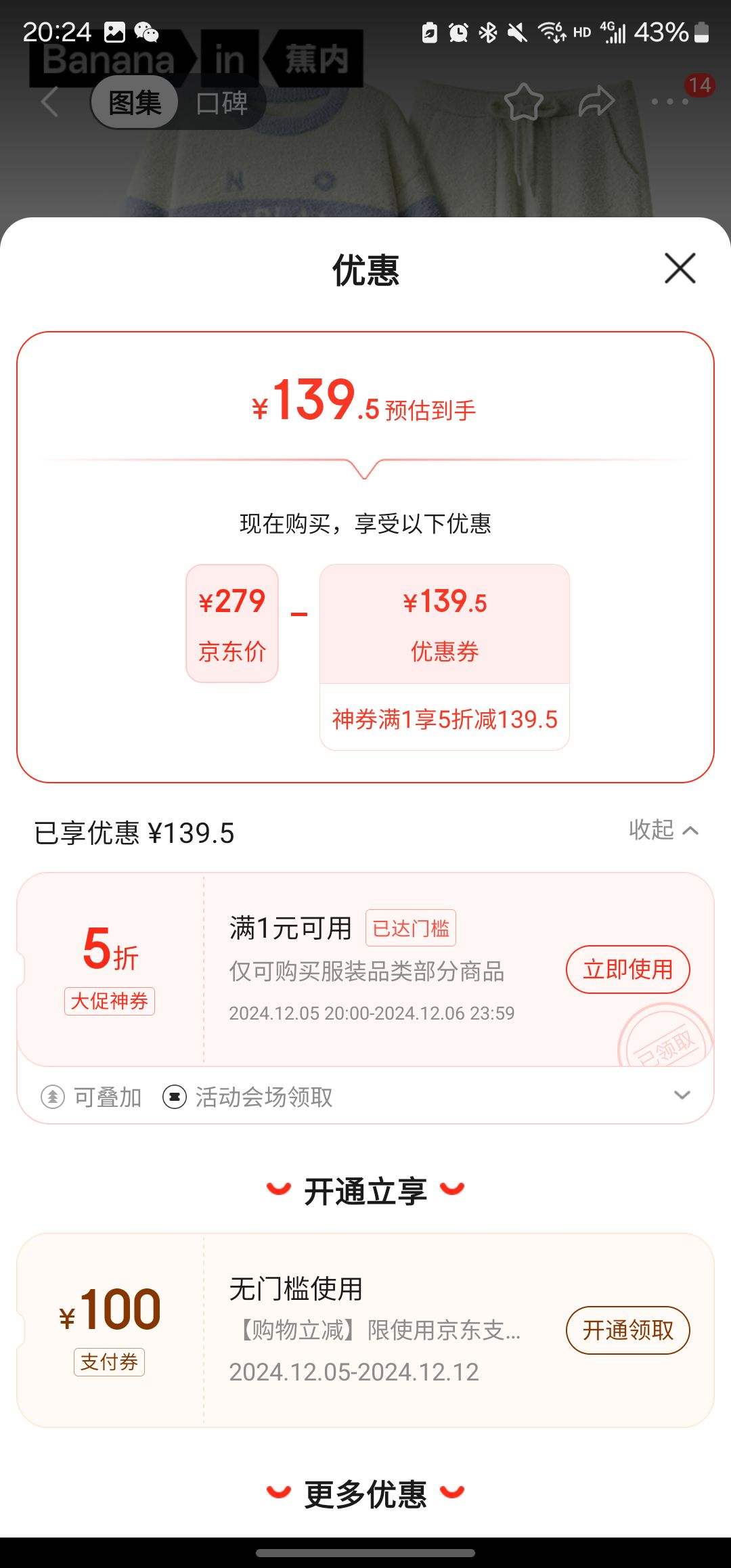Tap the star to favorite this product
The height and width of the screenshot is (1568, 731).
(525, 102)
